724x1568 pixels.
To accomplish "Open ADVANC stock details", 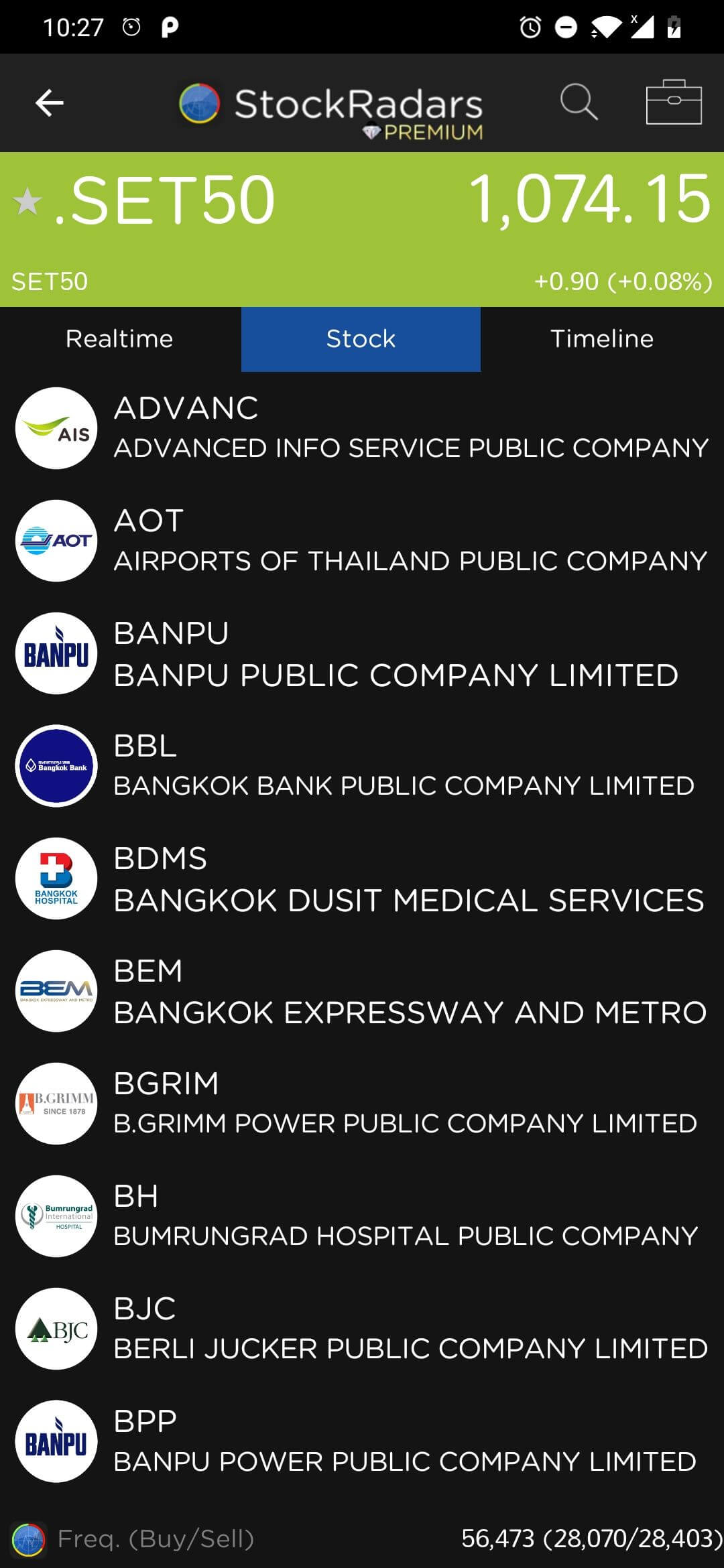I will coord(362,428).
